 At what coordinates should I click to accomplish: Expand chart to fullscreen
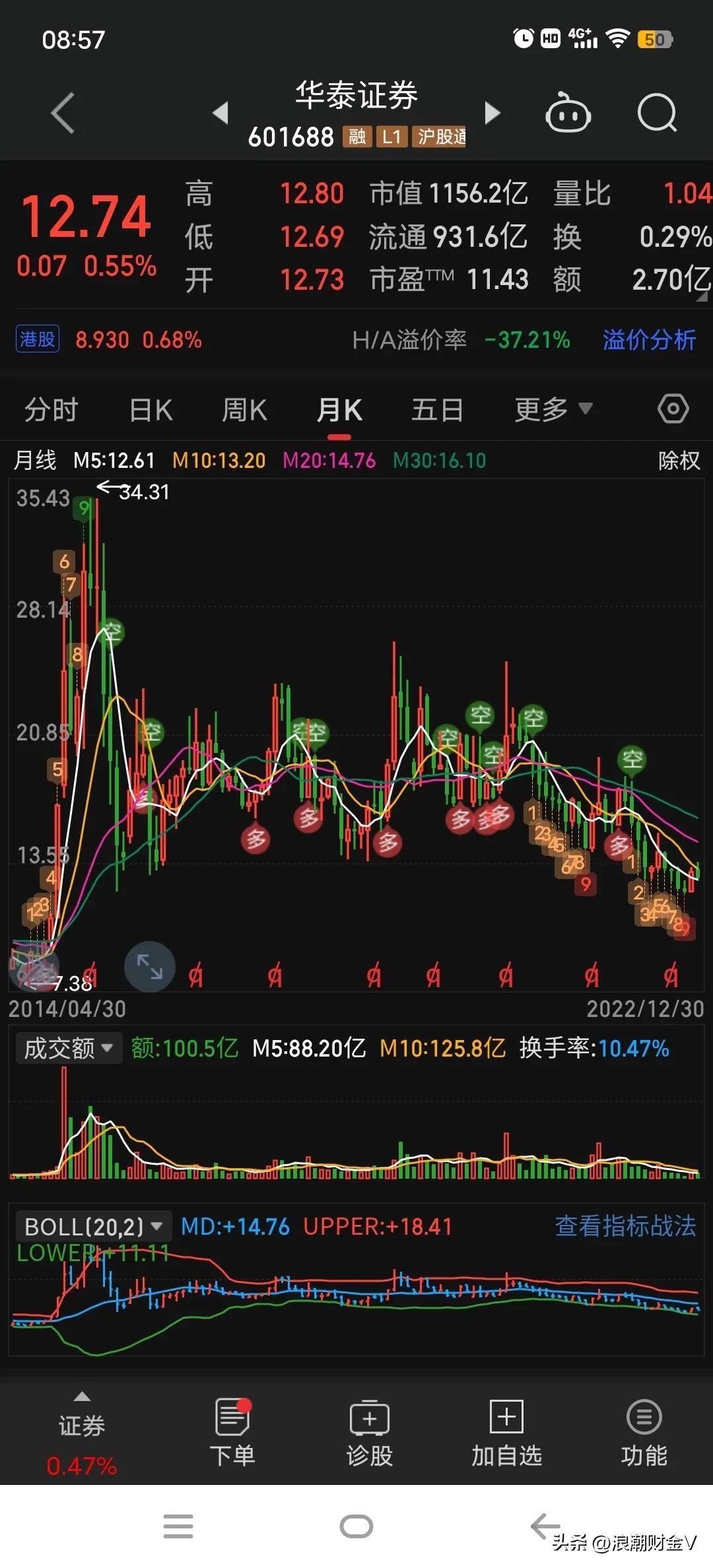(x=150, y=967)
